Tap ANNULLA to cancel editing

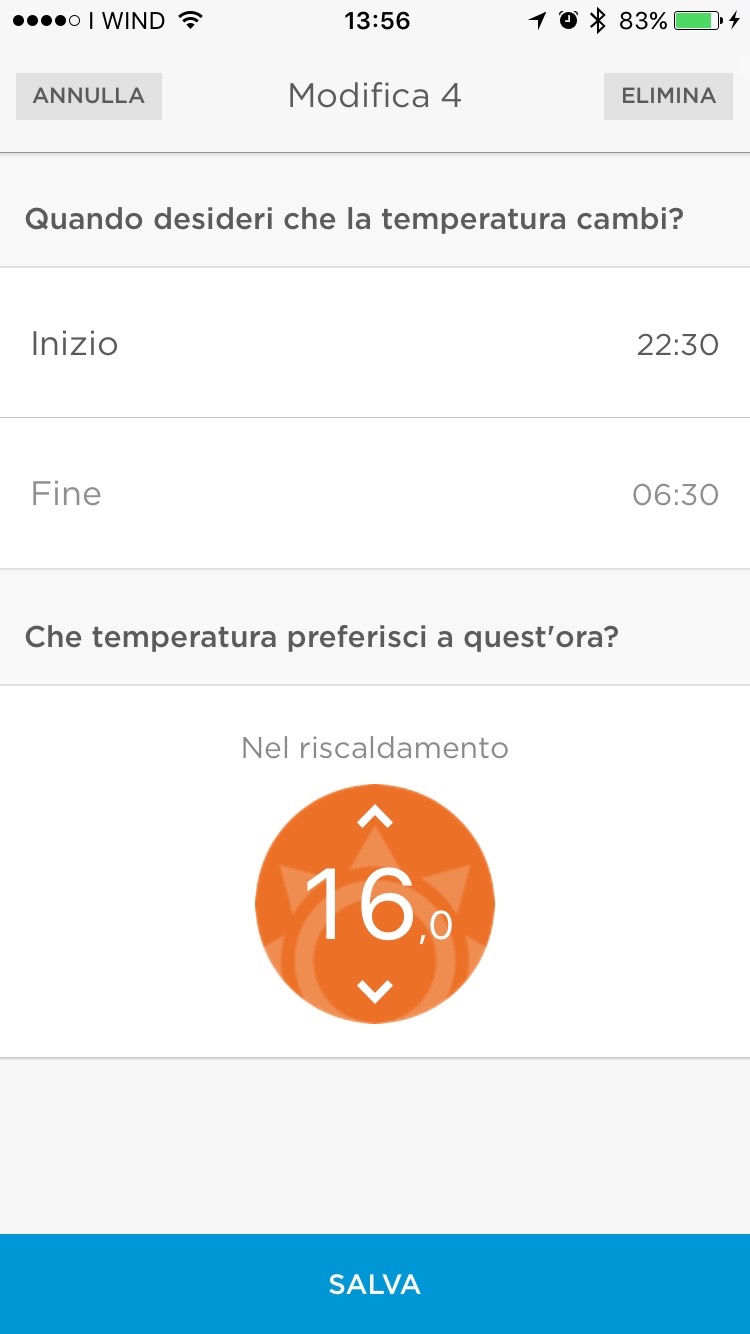click(x=89, y=96)
